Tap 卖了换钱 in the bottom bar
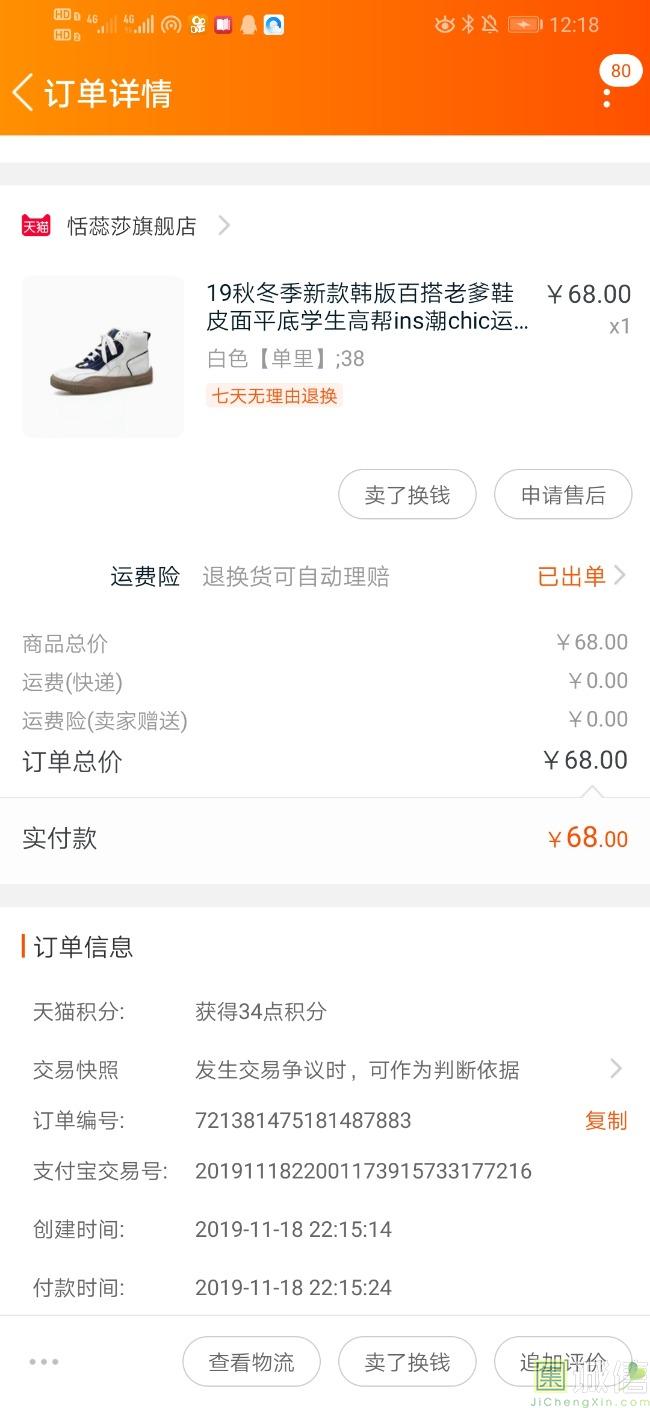 point(407,1362)
